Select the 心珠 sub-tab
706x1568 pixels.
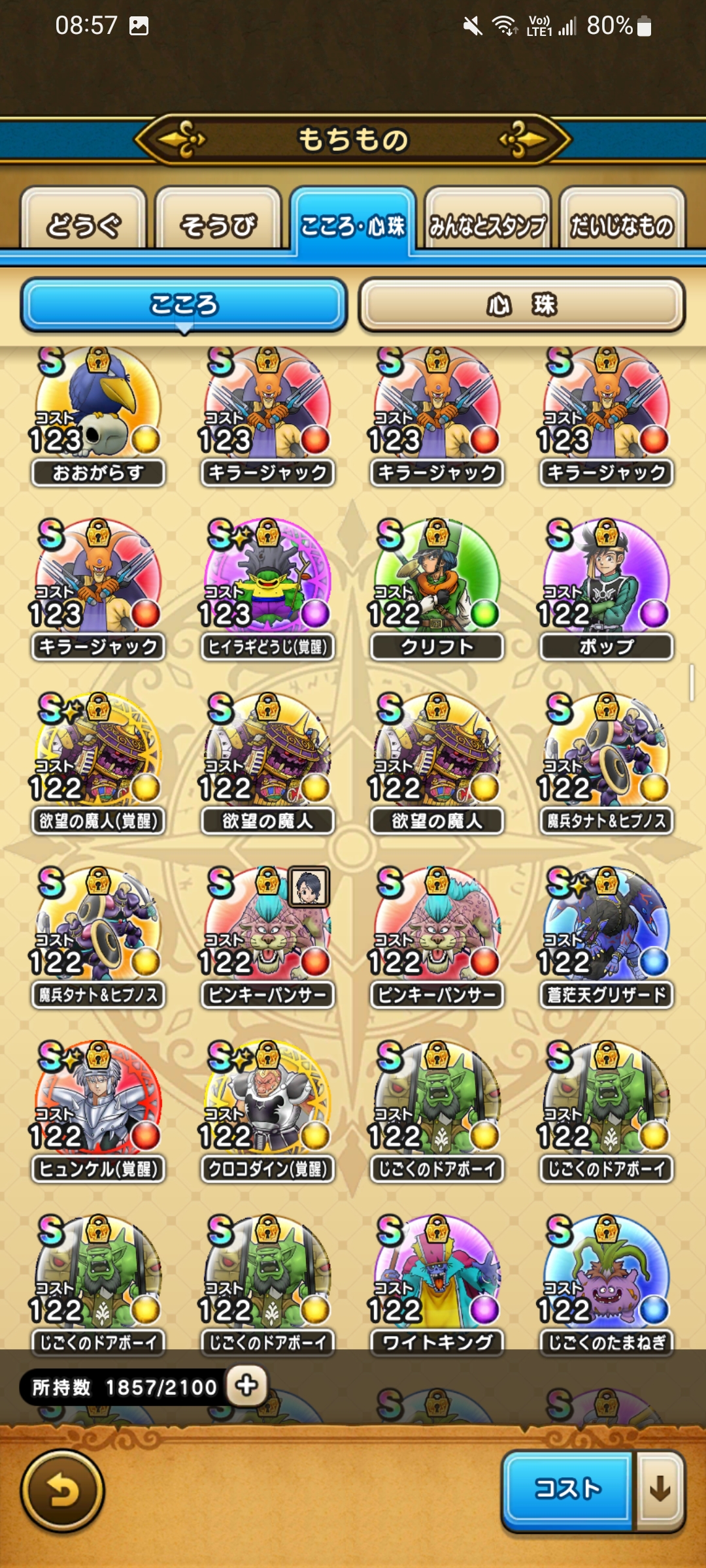point(522,304)
